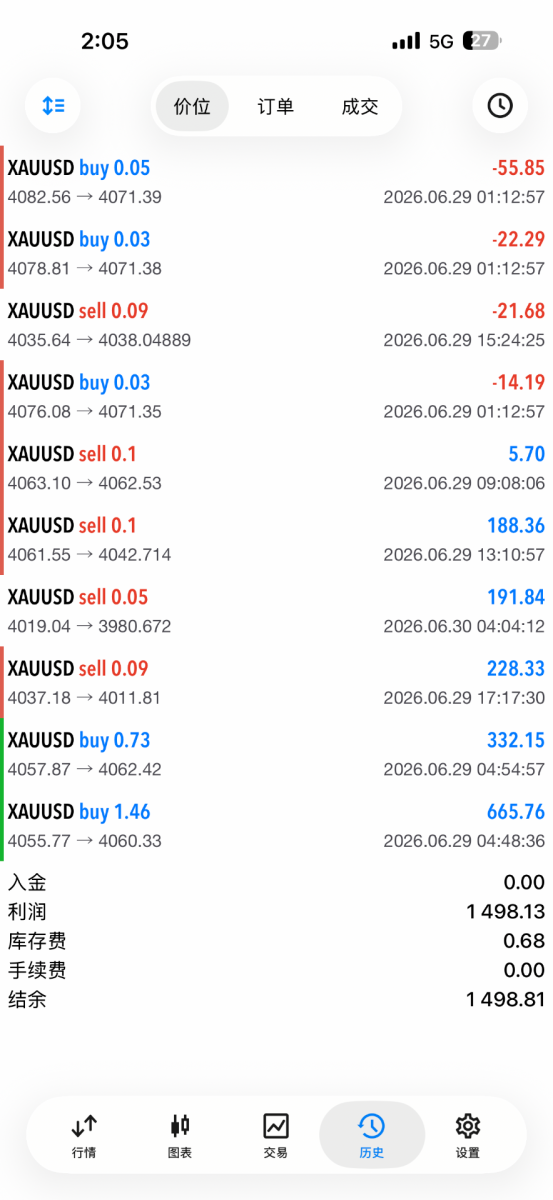Open the 行情 quotes tab
This screenshot has height=1200, width=553.
[84, 1135]
